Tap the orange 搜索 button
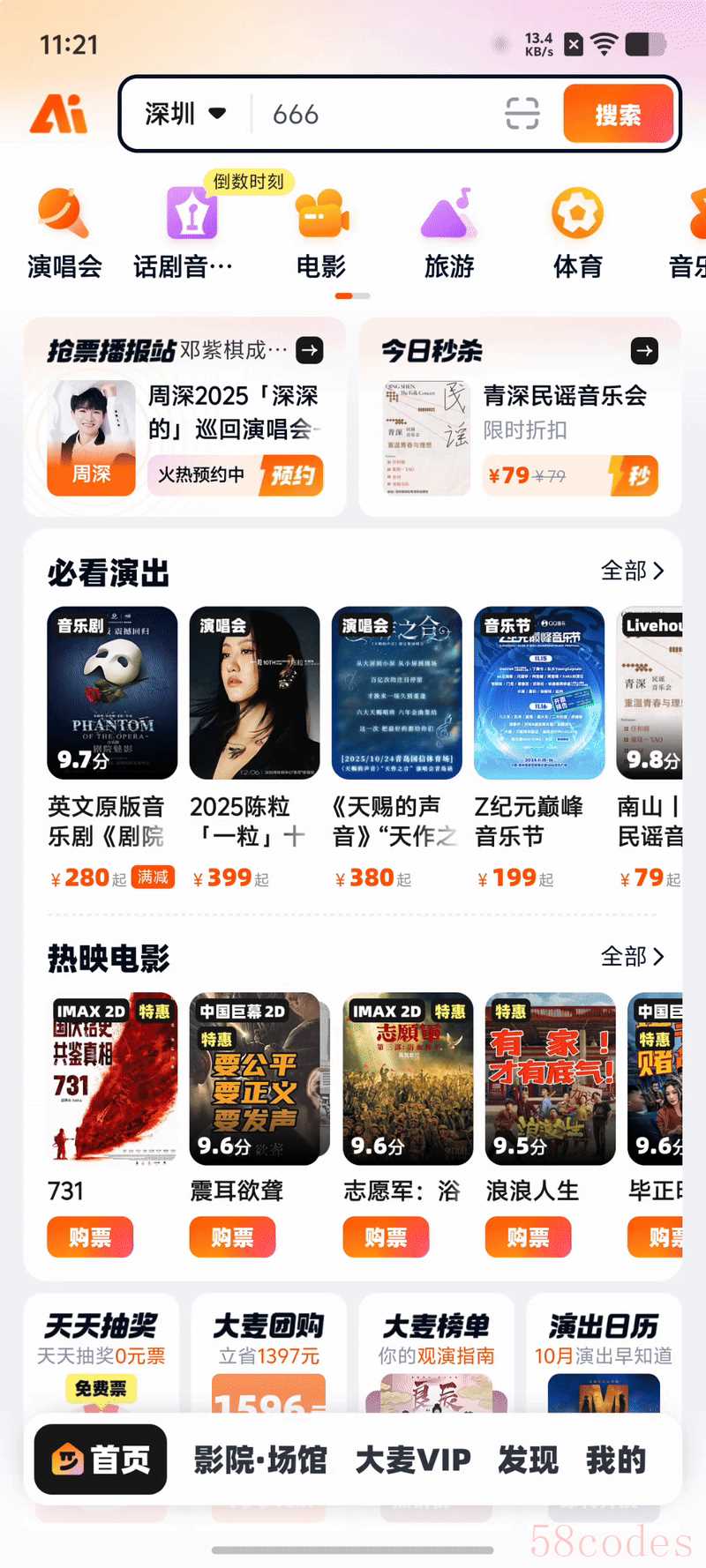This screenshot has width=706, height=1568. click(x=618, y=114)
